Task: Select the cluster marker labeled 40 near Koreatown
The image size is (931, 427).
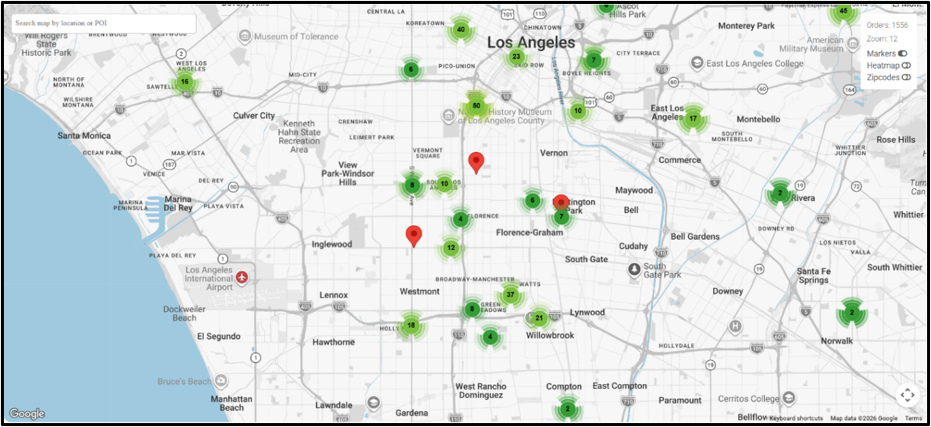Action: coord(461,30)
